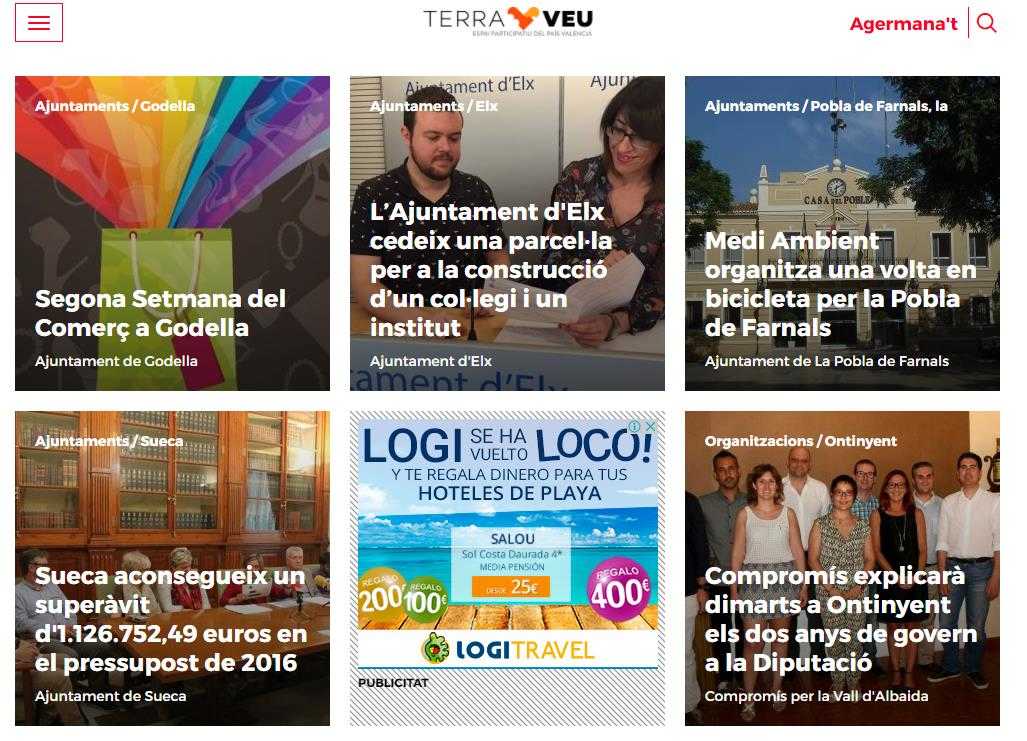Open the search magnifier icon
This screenshot has height=741, width=1027.
[x=986, y=23]
